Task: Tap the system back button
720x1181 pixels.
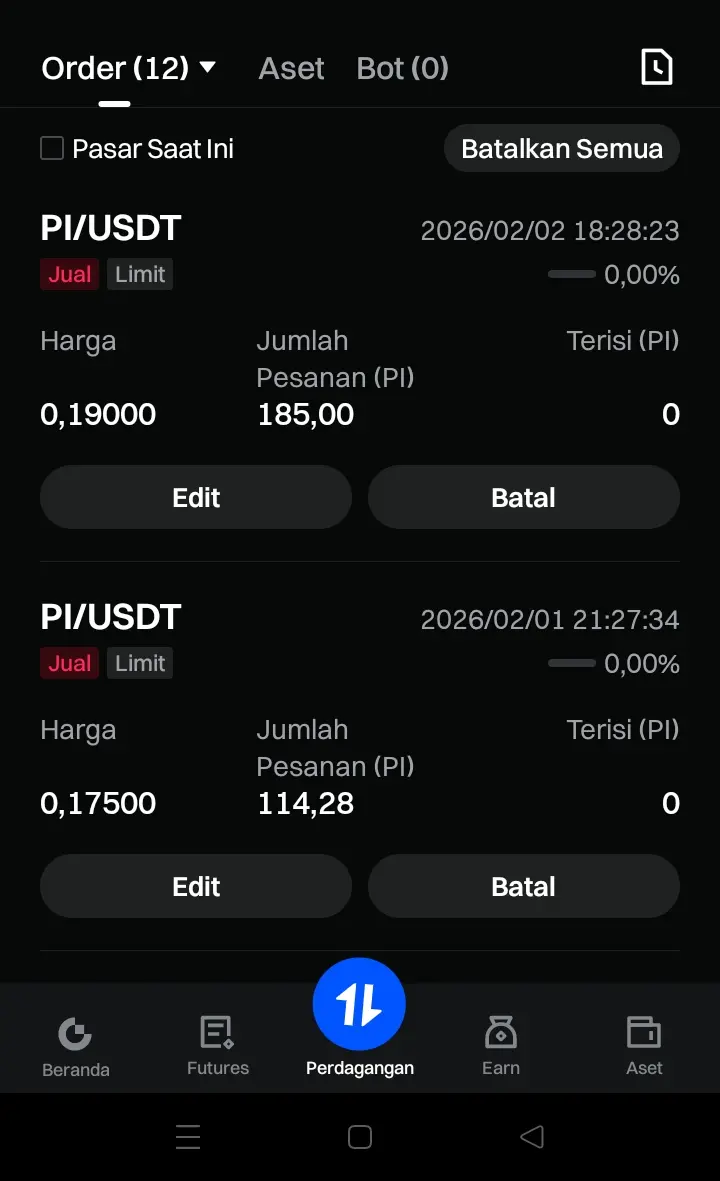Action: click(x=532, y=1137)
